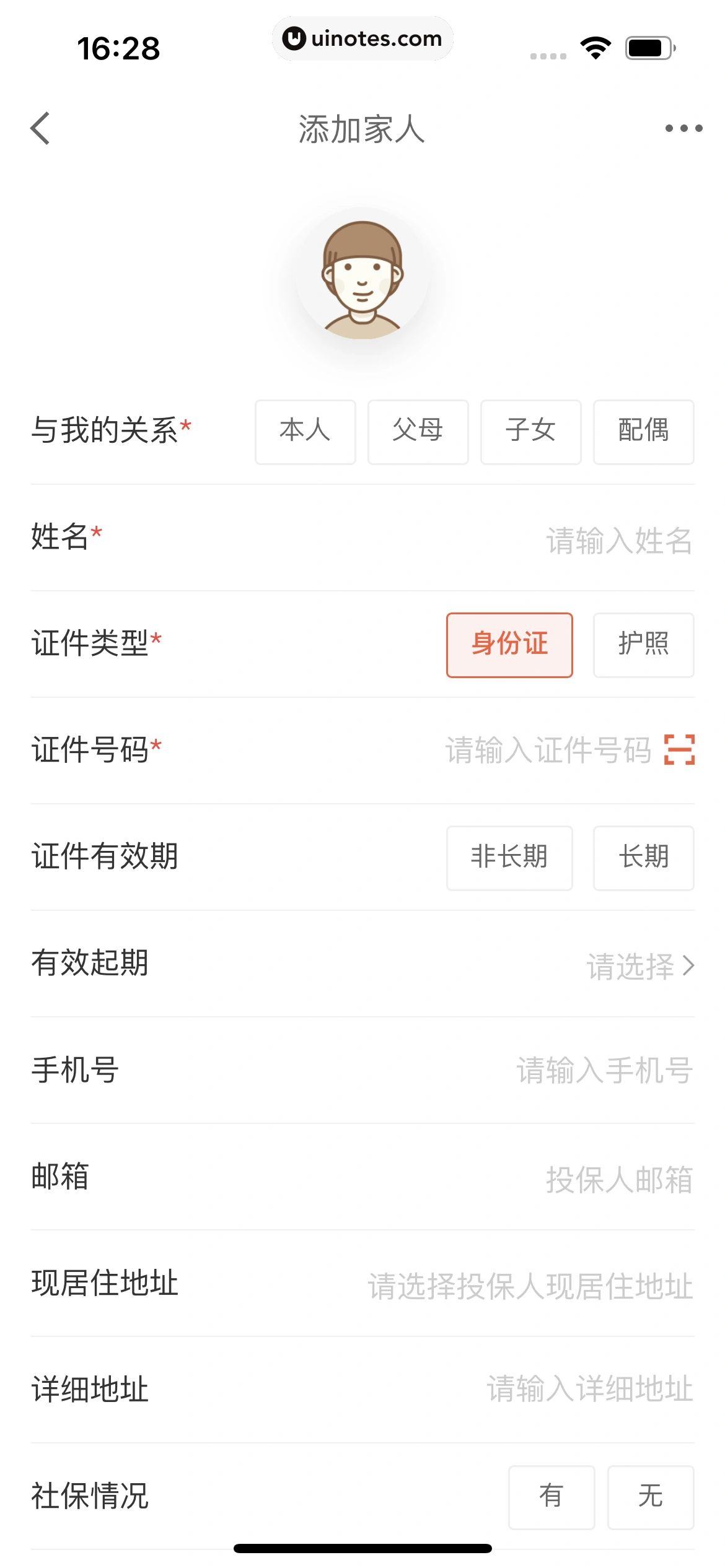This screenshot has height=1568, width=725.
Task: Select 身份证 as document type
Action: (x=509, y=645)
